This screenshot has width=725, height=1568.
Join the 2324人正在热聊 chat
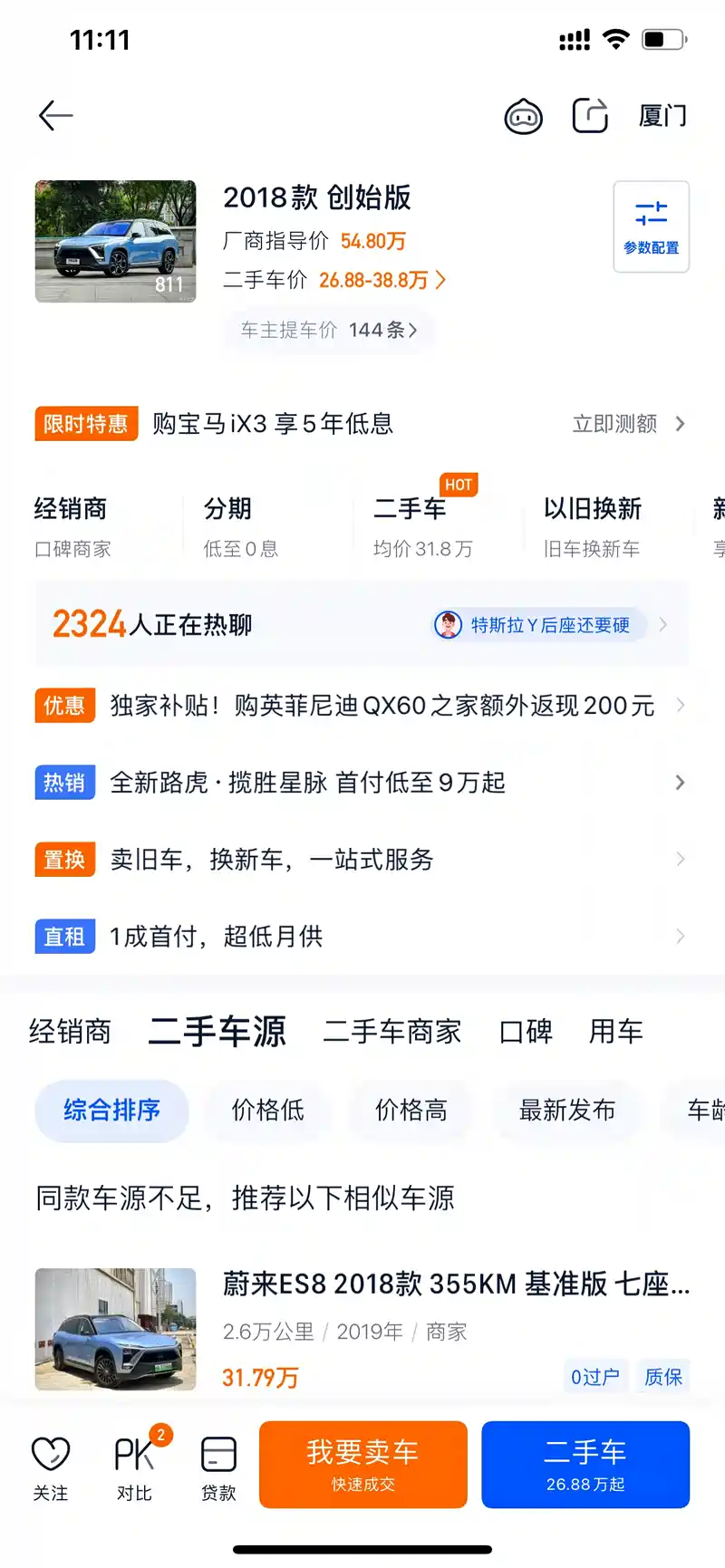[x=152, y=625]
